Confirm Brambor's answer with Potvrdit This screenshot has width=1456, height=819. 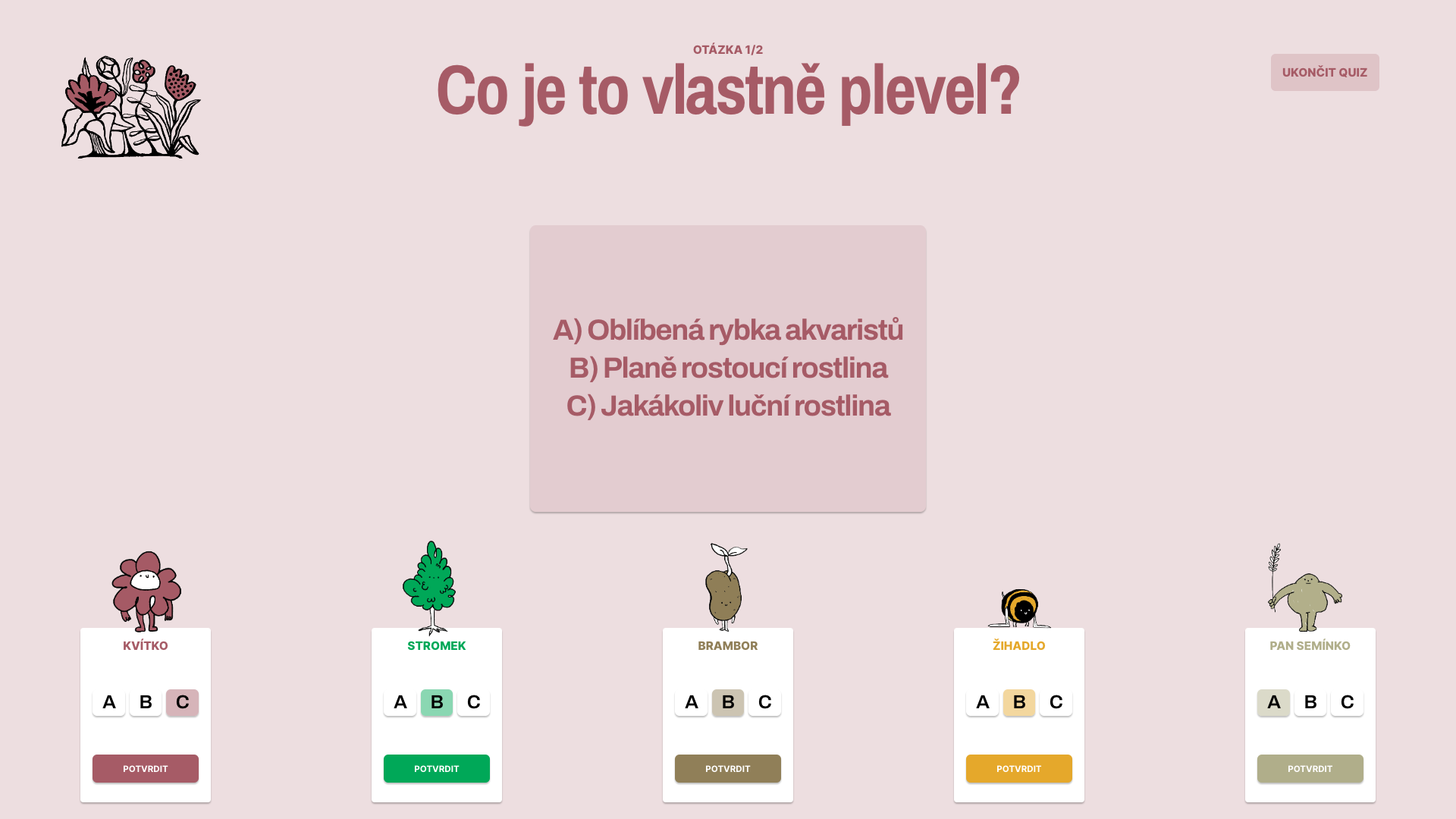click(x=728, y=768)
